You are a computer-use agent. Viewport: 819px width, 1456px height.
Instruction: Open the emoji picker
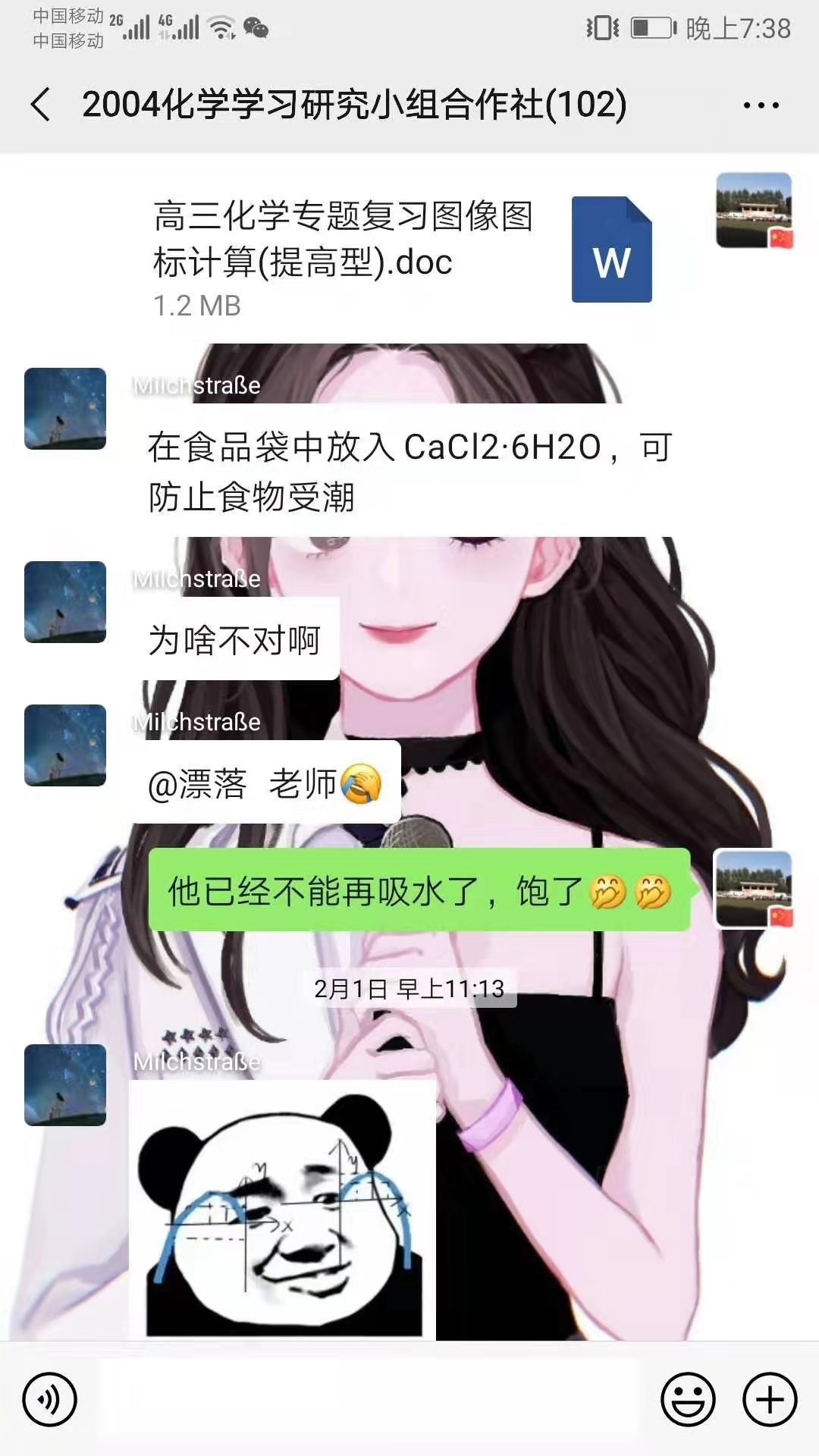(x=688, y=1399)
